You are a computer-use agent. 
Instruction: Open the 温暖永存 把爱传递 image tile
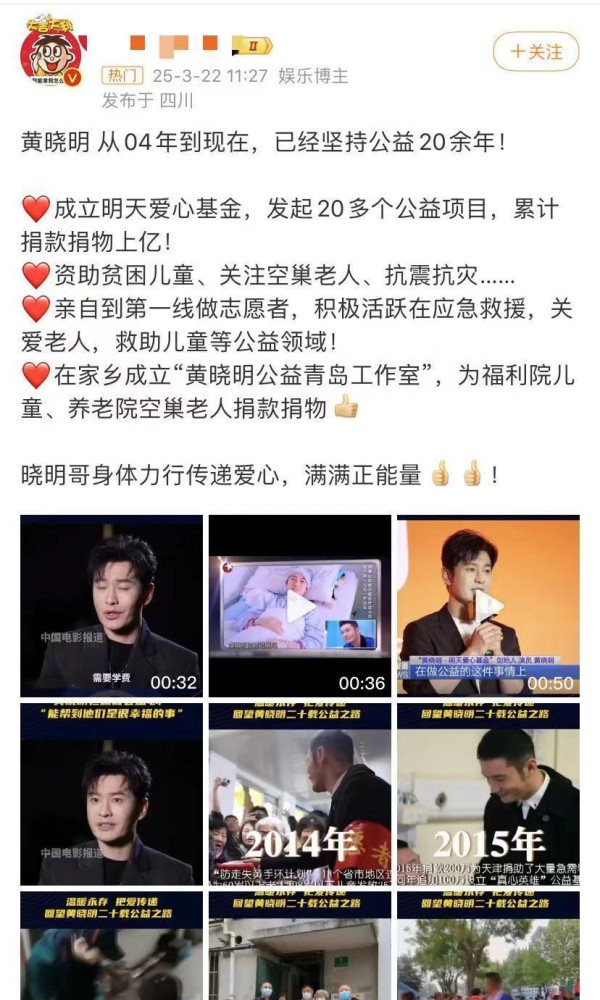click(x=112, y=946)
